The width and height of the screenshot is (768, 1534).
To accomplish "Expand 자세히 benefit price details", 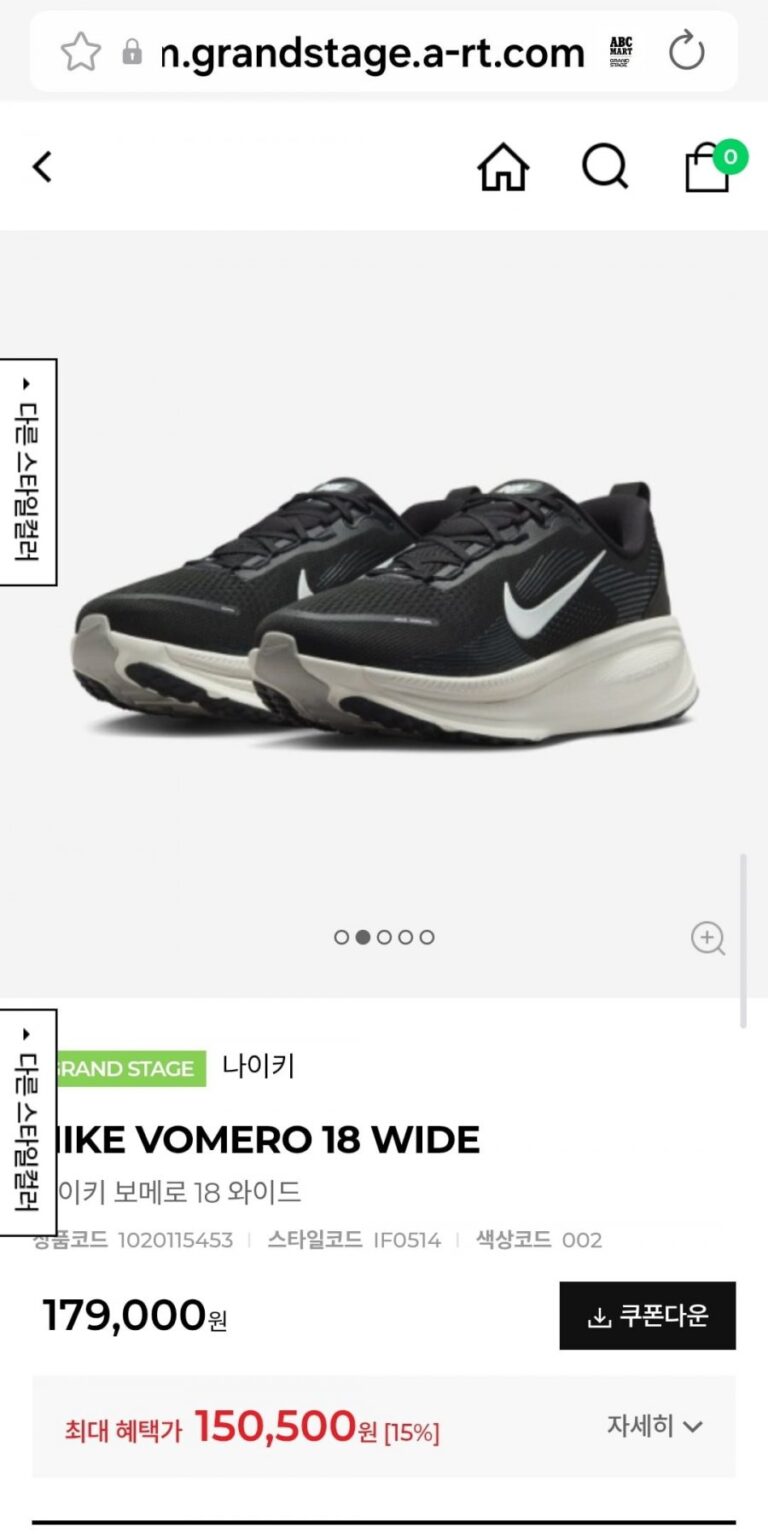I will pos(654,1426).
